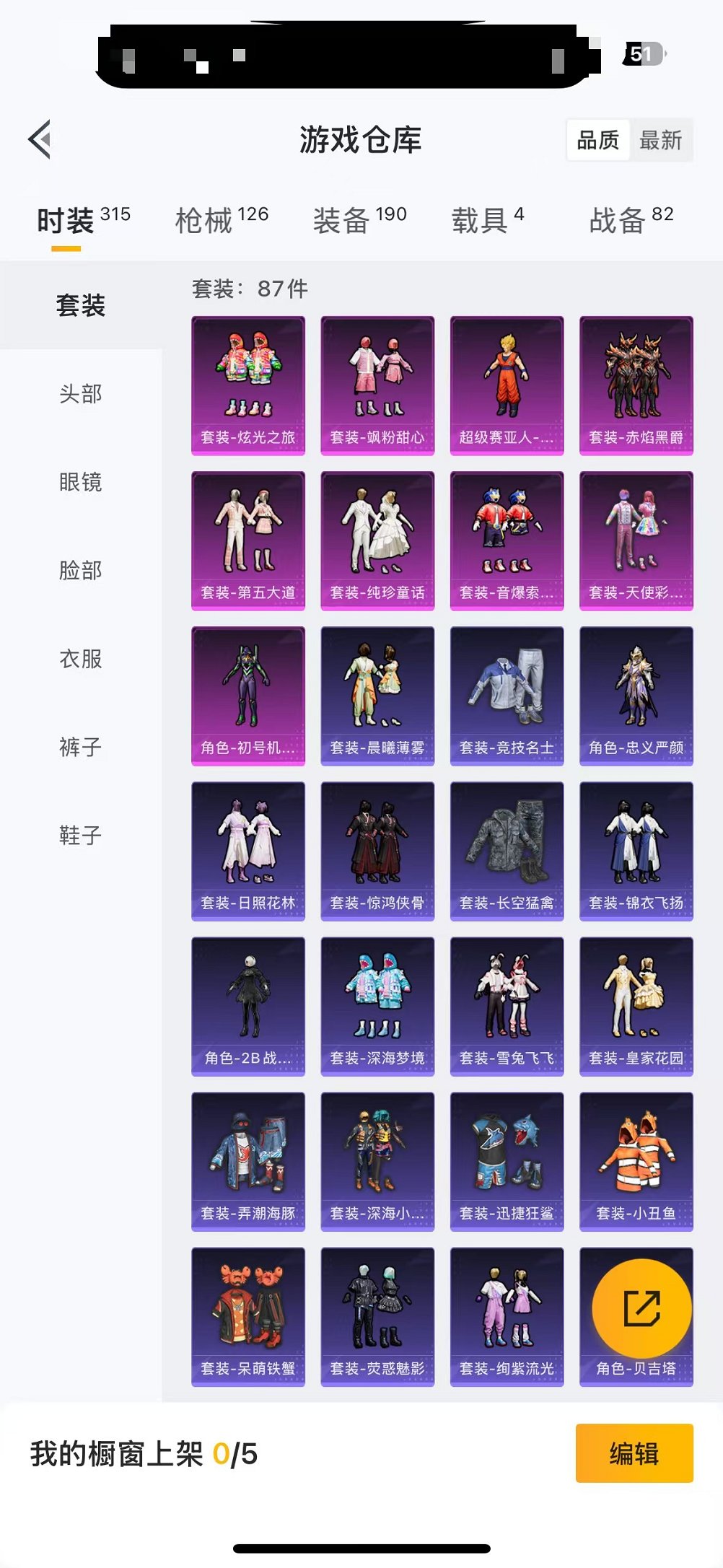
Task: Switch to the 装备 tab
Action: pos(359,219)
